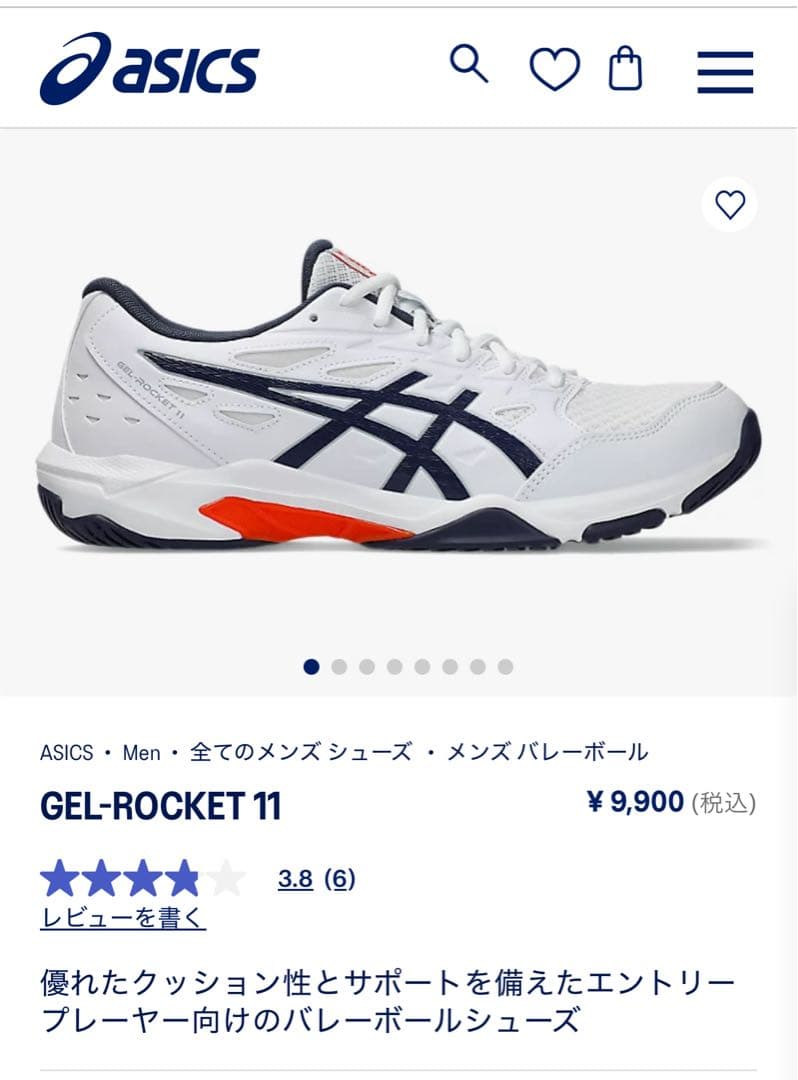Open the ASICS breadcrumb link
Image resolution: width=798 pixels, height=1080 pixels.
(66, 752)
